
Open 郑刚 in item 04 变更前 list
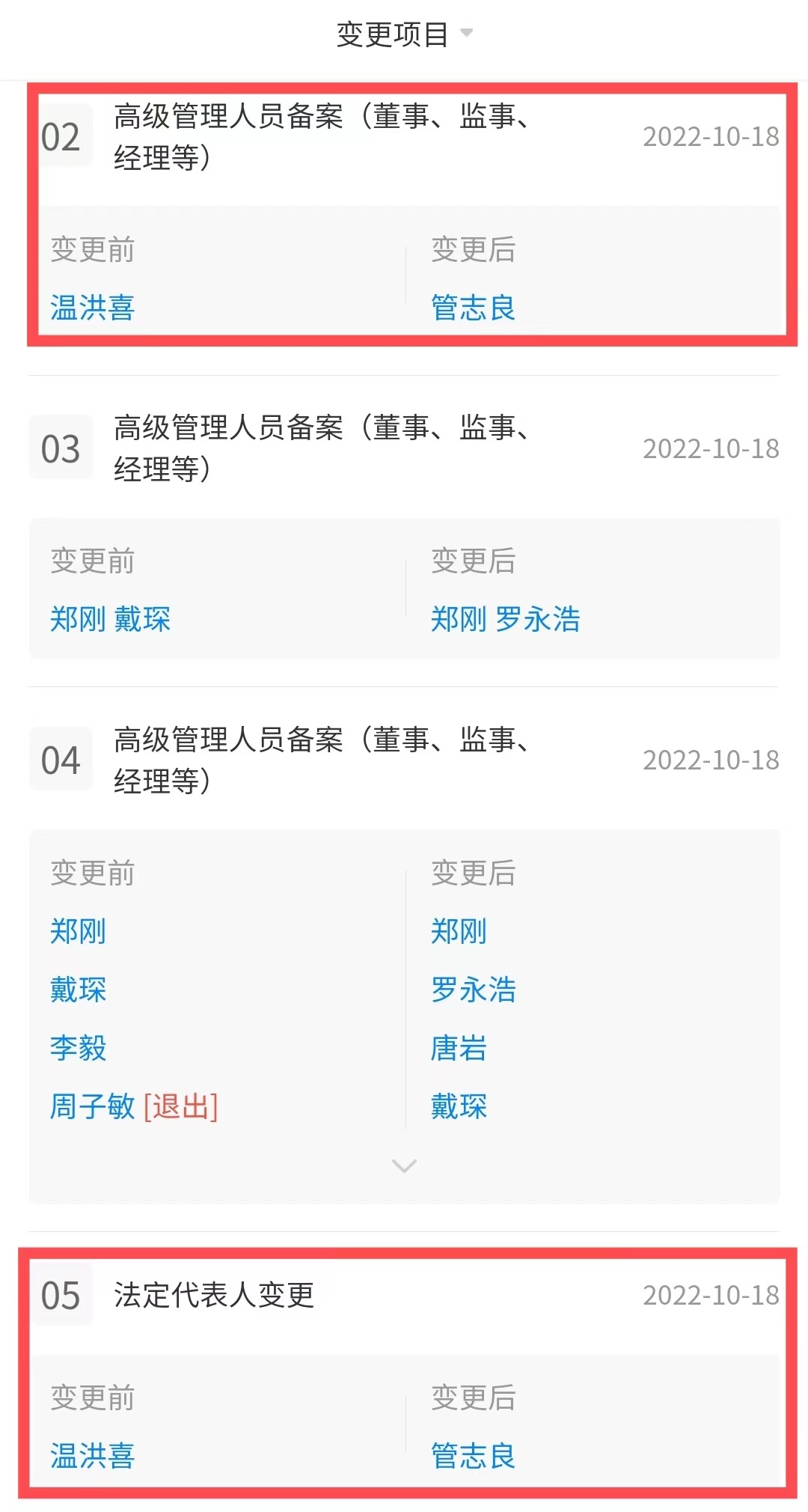(x=79, y=931)
